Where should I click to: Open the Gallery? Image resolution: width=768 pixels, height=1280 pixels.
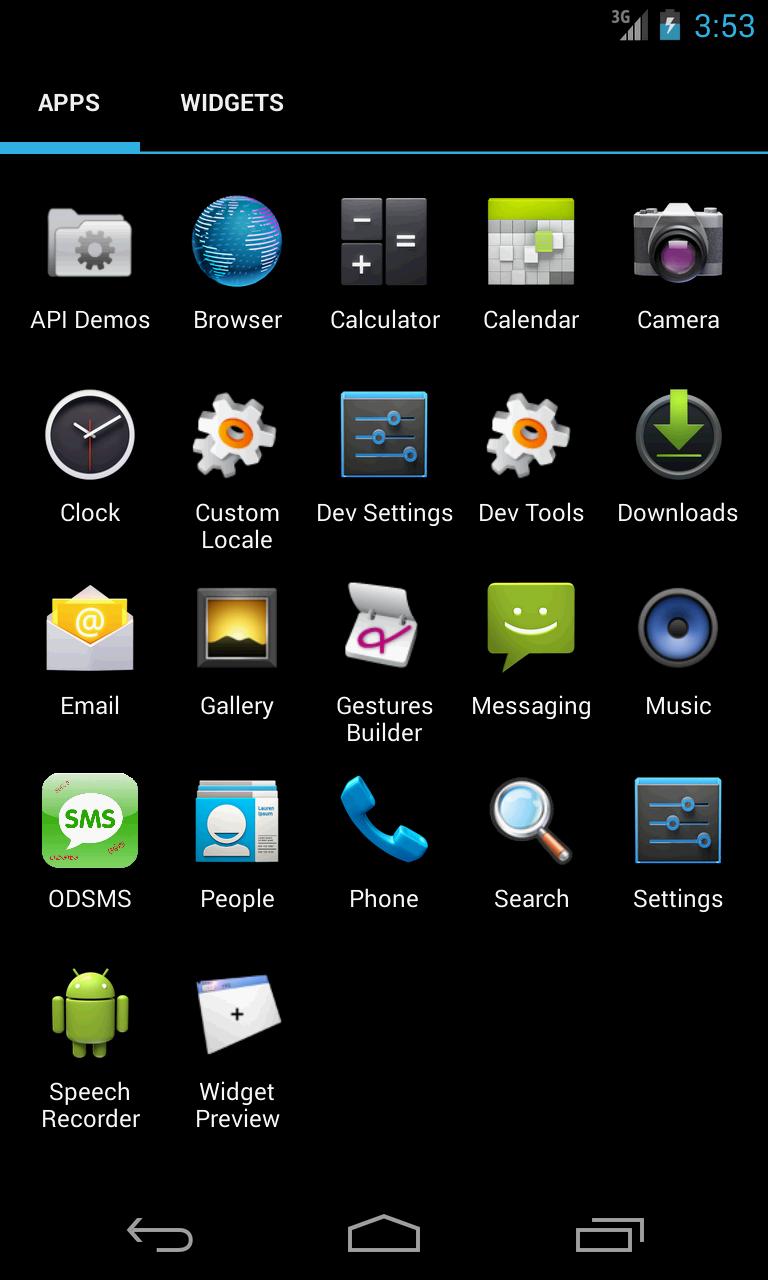pyautogui.click(x=237, y=629)
